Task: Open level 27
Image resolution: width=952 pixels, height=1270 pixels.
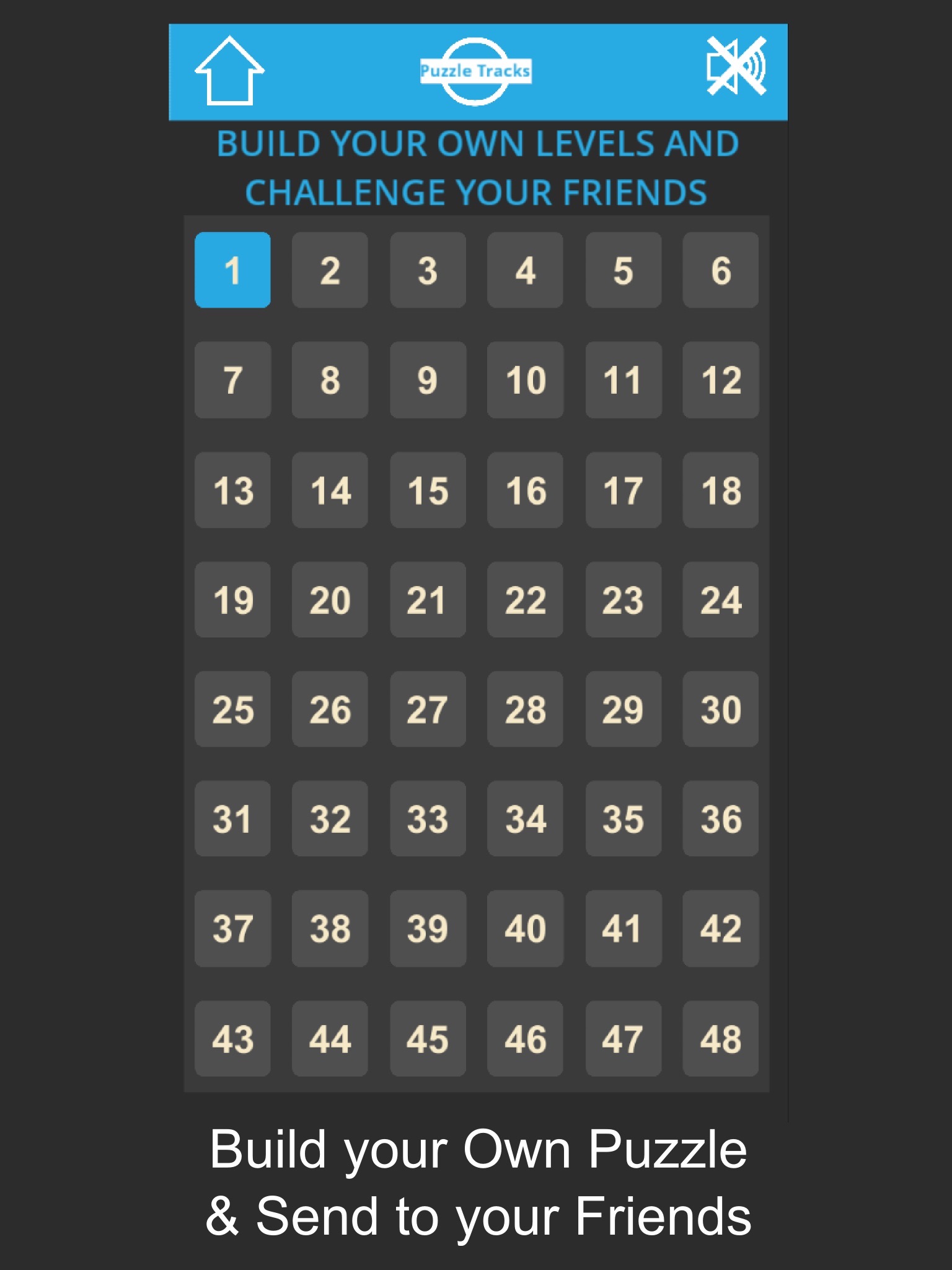Action: (x=428, y=709)
